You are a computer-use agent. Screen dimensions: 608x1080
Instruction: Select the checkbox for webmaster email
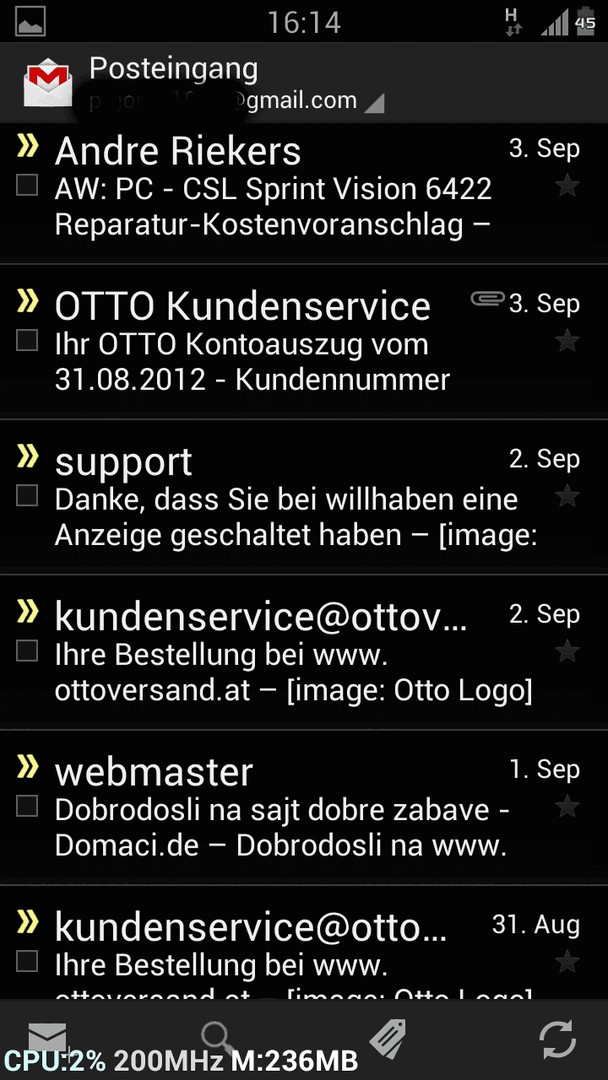click(x=27, y=805)
